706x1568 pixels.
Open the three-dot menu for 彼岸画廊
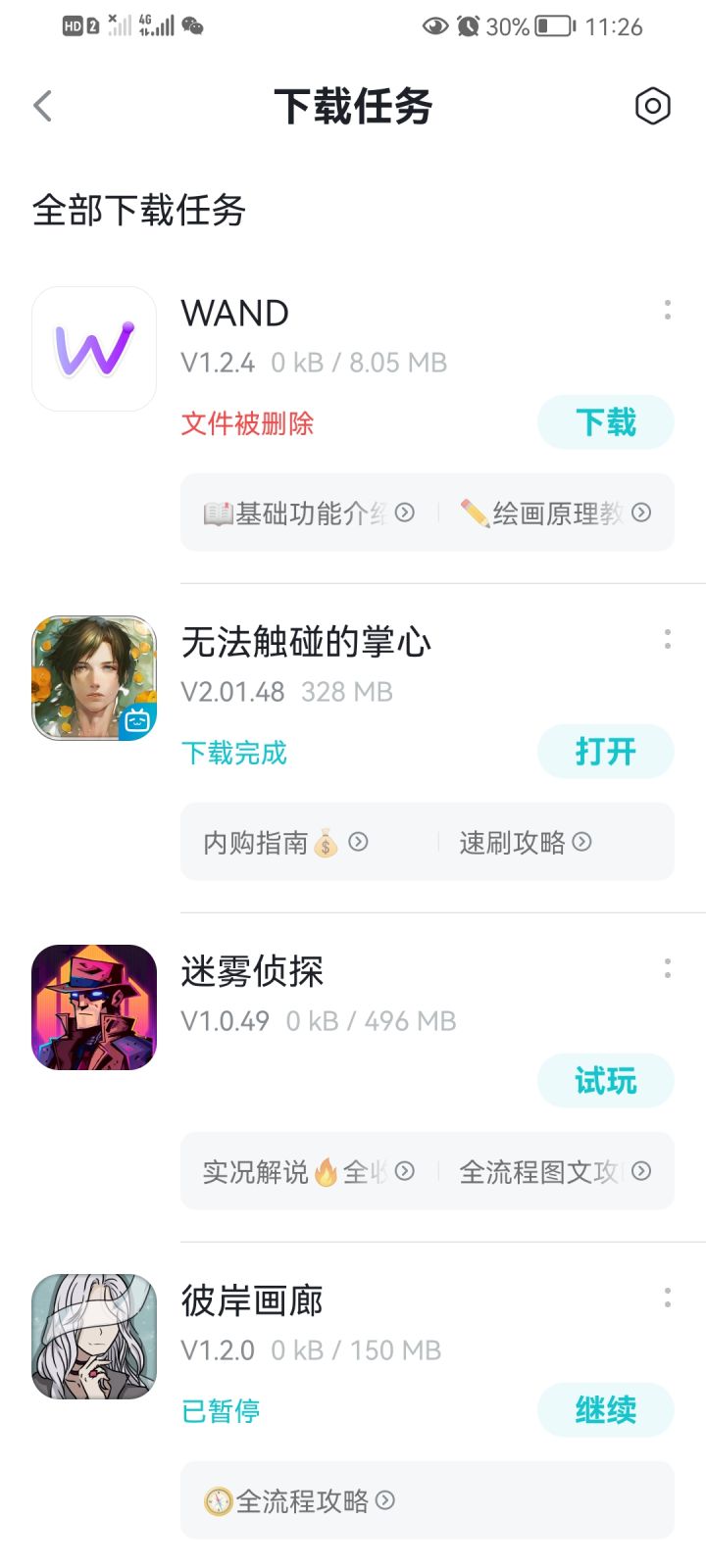668,1298
